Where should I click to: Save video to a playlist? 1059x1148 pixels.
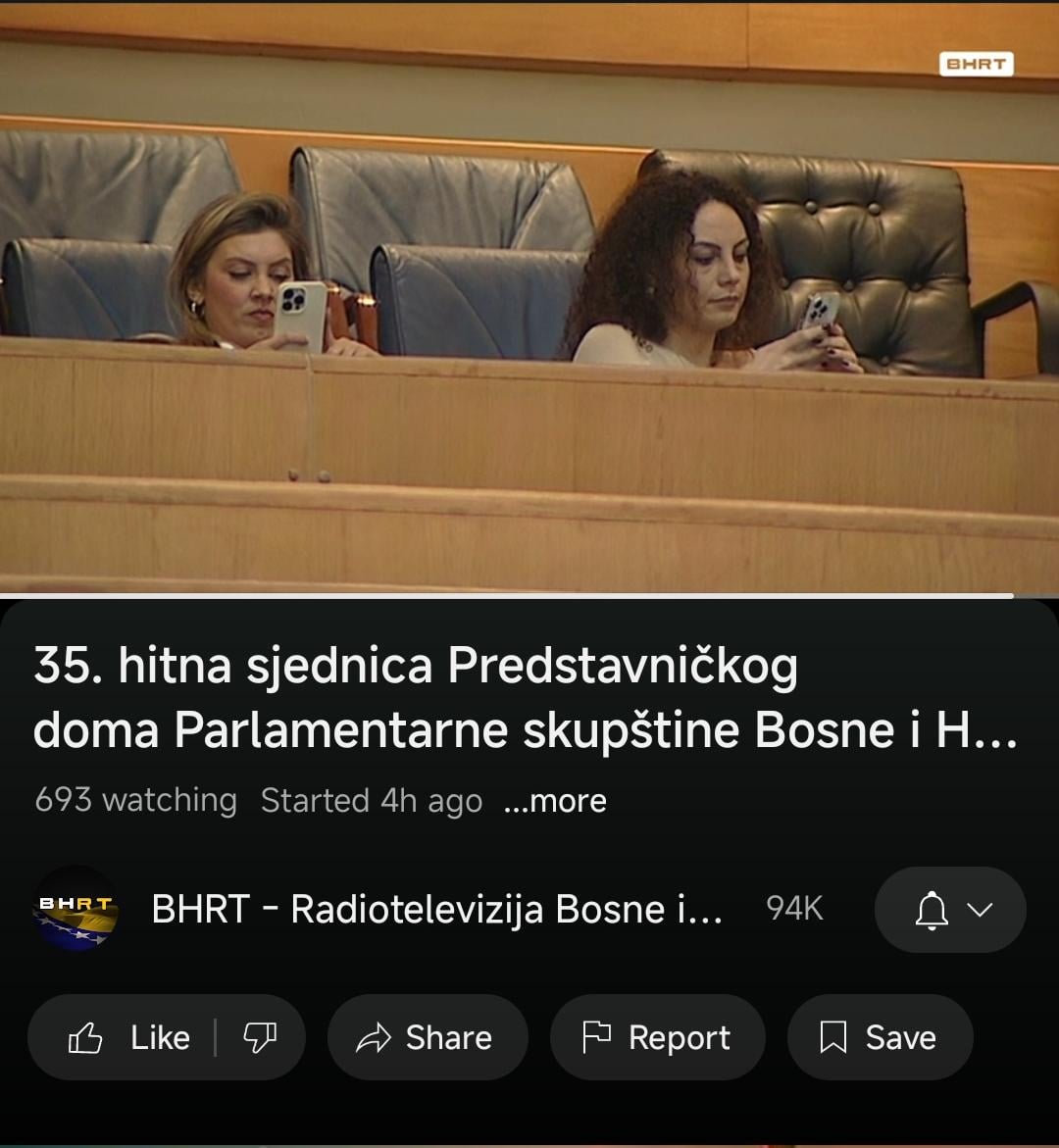click(x=880, y=1037)
